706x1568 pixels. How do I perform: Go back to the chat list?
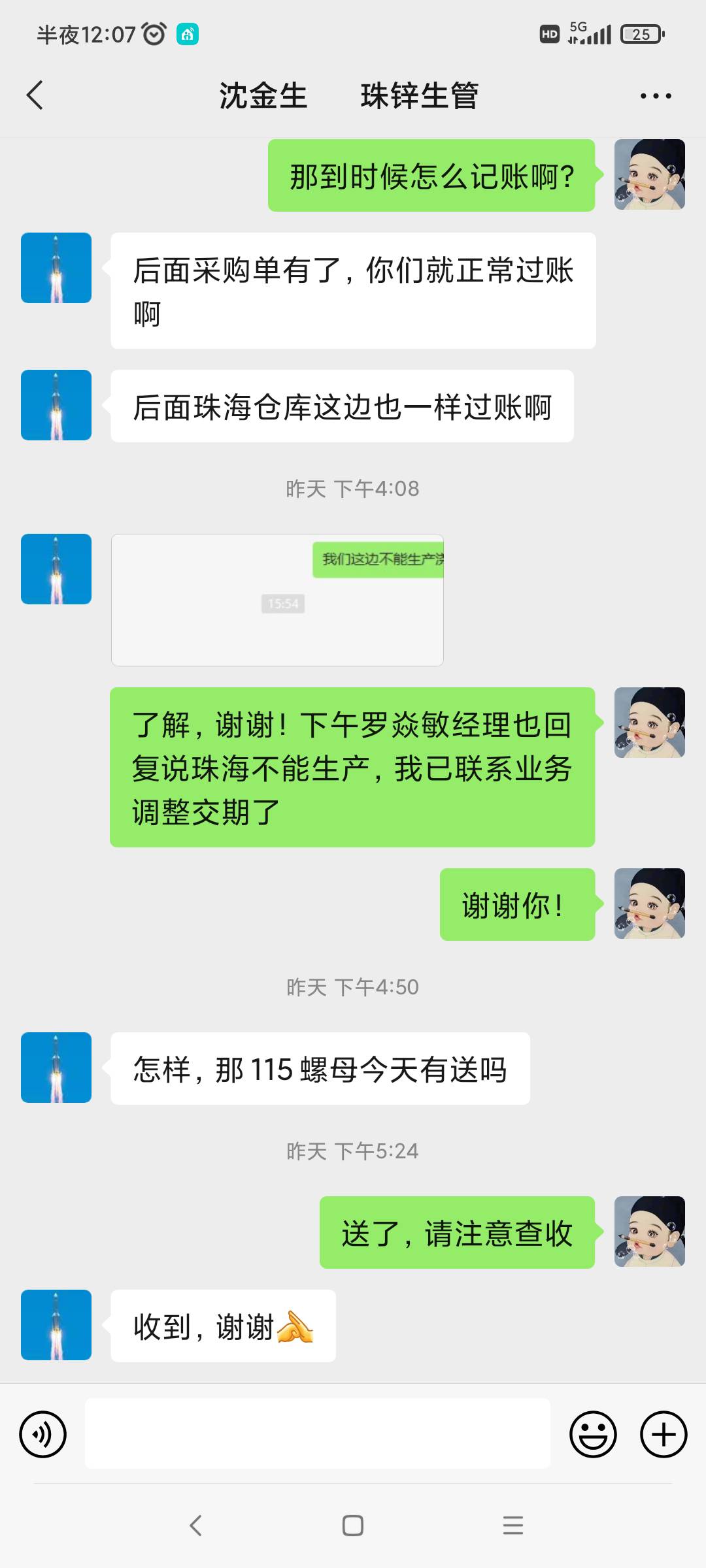point(35,95)
